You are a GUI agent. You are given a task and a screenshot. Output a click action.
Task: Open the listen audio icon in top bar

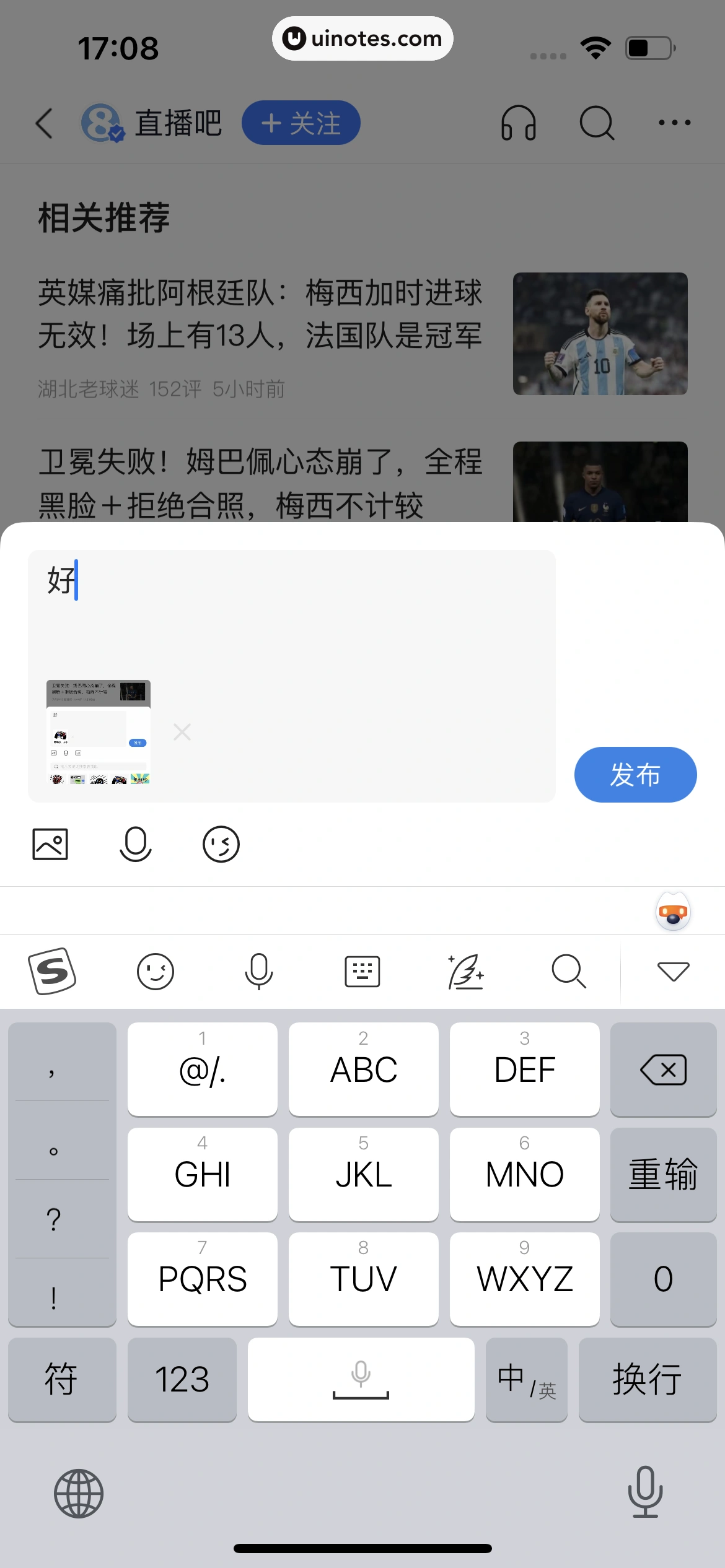[519, 122]
